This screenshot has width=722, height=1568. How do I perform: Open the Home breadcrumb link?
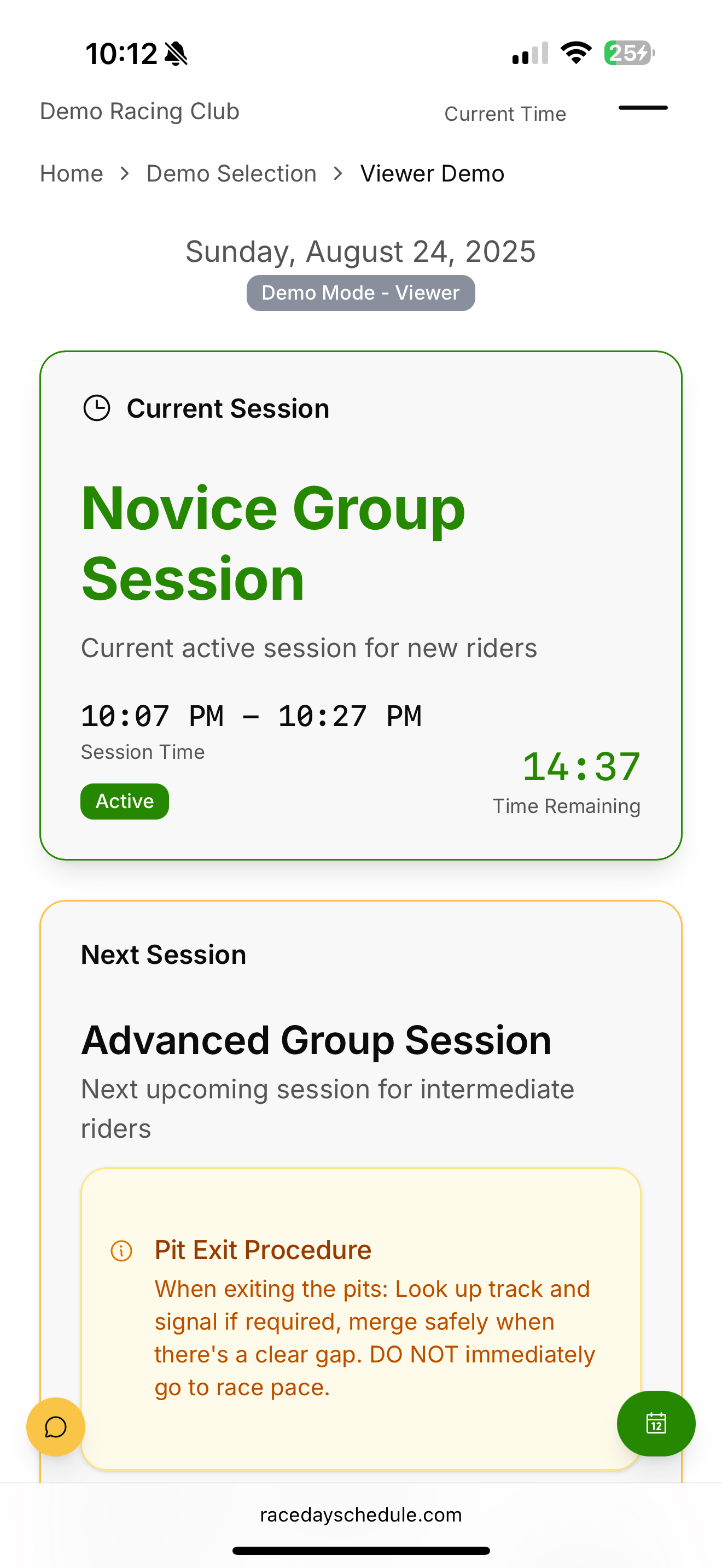(71, 173)
